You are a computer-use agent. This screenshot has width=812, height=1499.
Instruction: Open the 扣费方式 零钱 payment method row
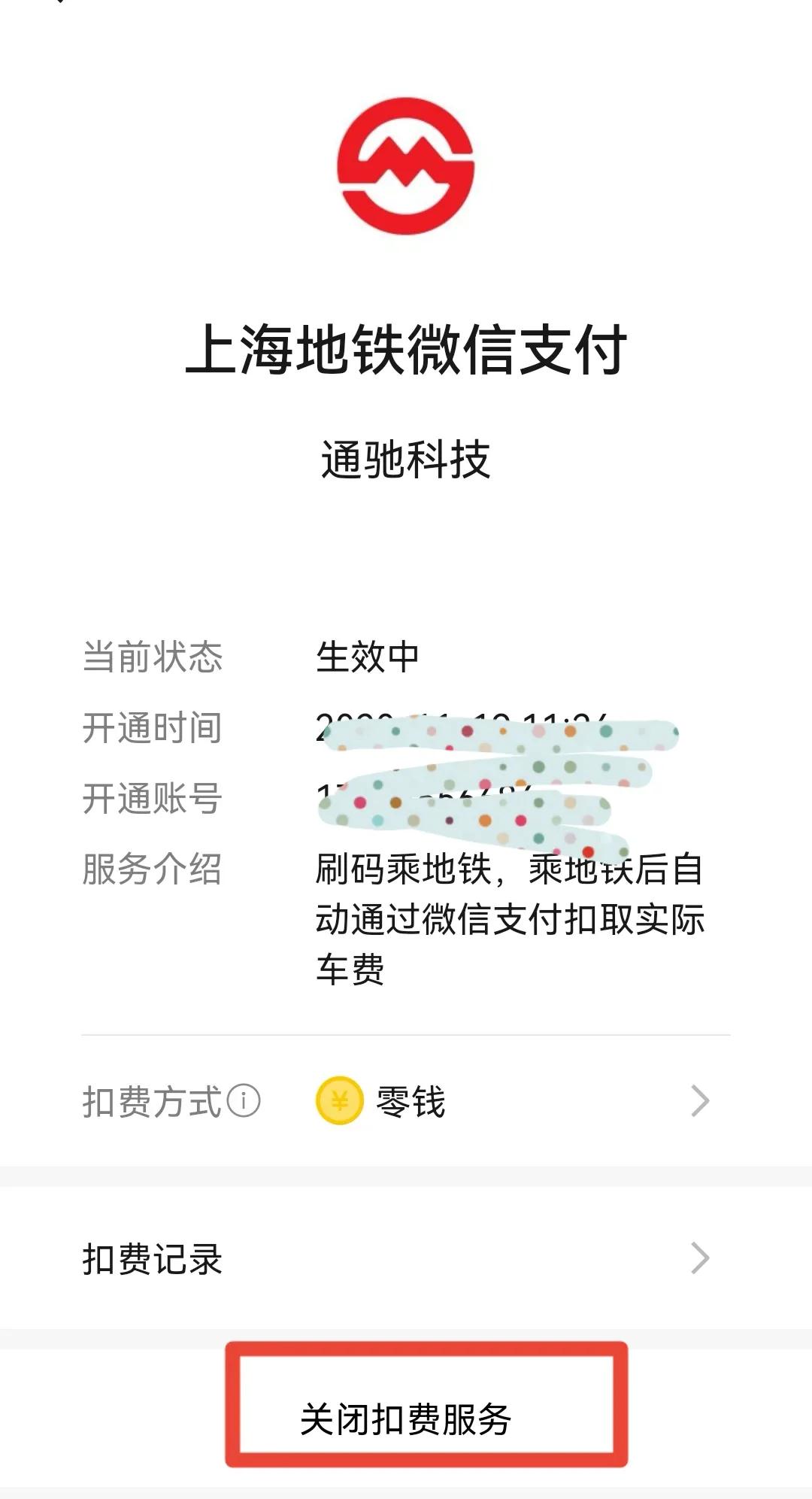point(511,1102)
